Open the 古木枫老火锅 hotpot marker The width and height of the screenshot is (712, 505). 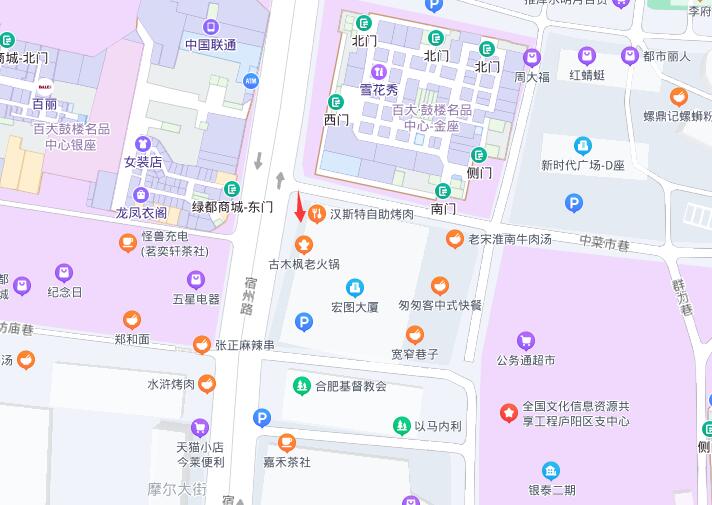(303, 245)
